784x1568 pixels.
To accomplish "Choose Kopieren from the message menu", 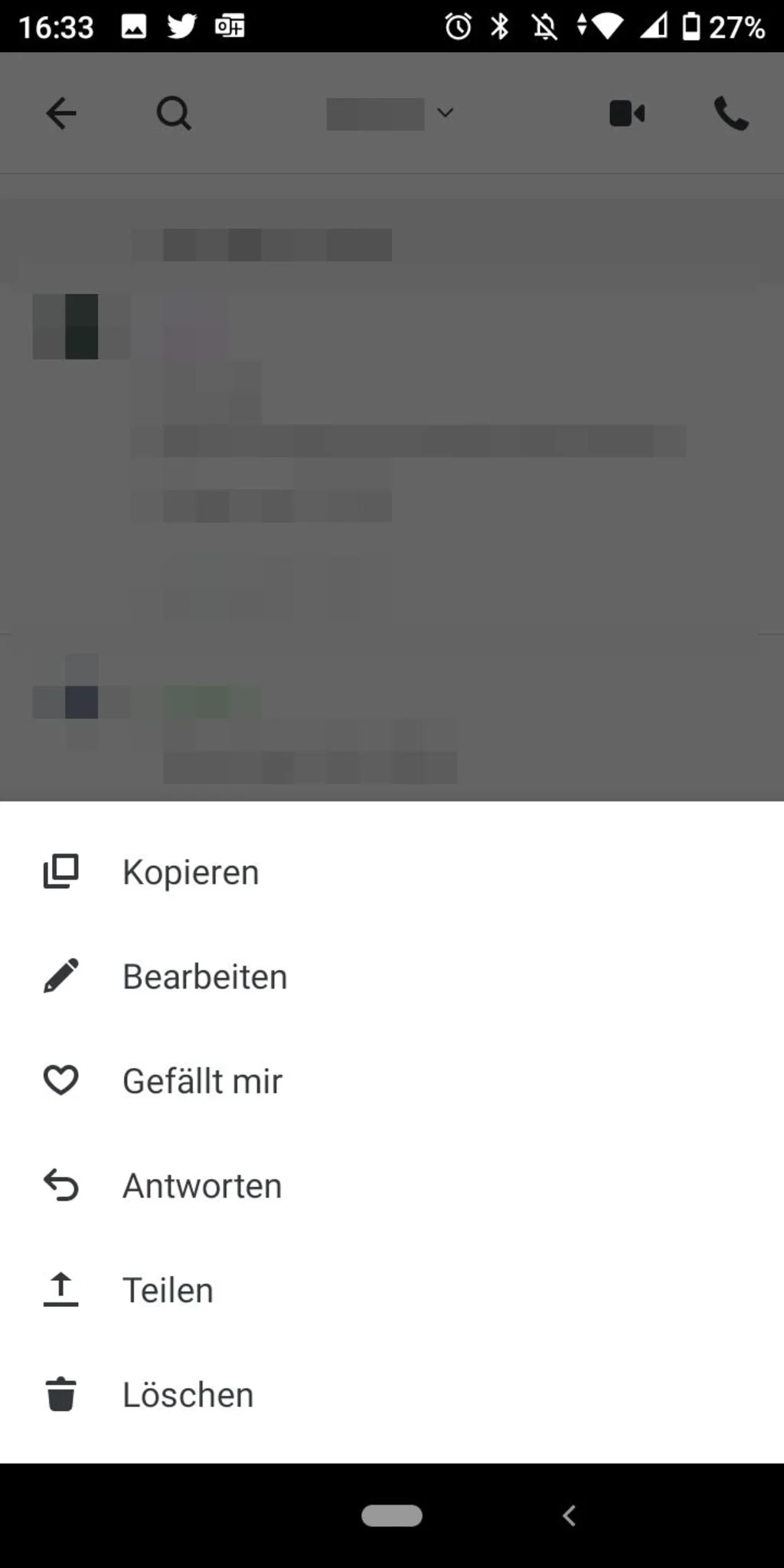I will point(191,871).
